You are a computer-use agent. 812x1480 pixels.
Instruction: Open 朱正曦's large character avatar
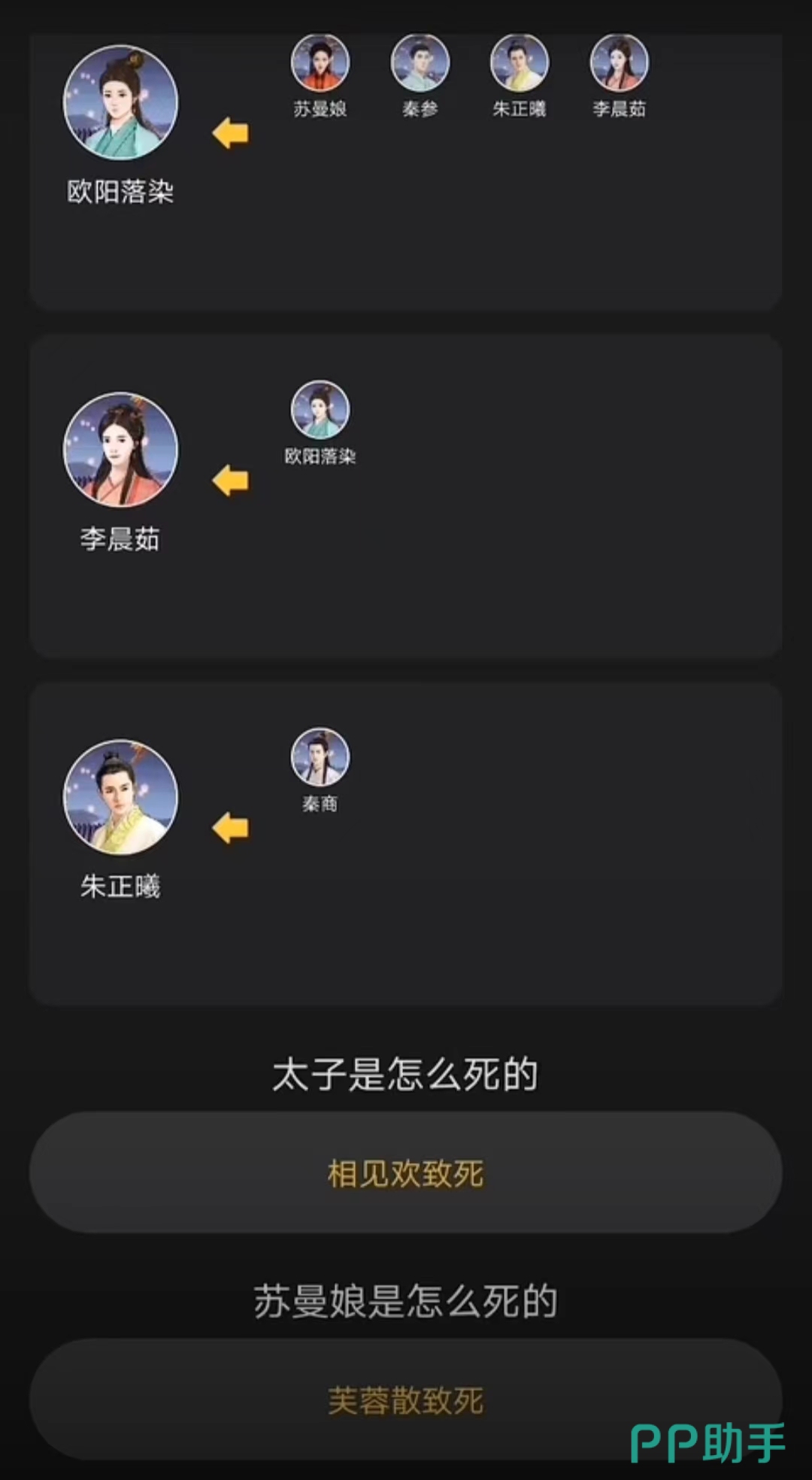tap(120, 797)
